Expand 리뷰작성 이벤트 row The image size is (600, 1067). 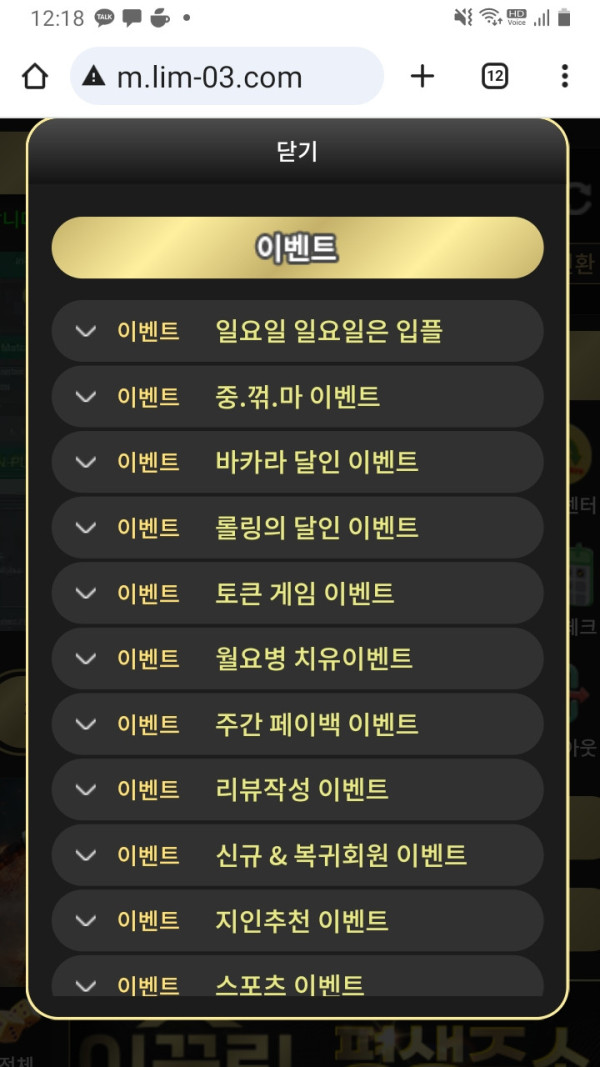point(297,789)
